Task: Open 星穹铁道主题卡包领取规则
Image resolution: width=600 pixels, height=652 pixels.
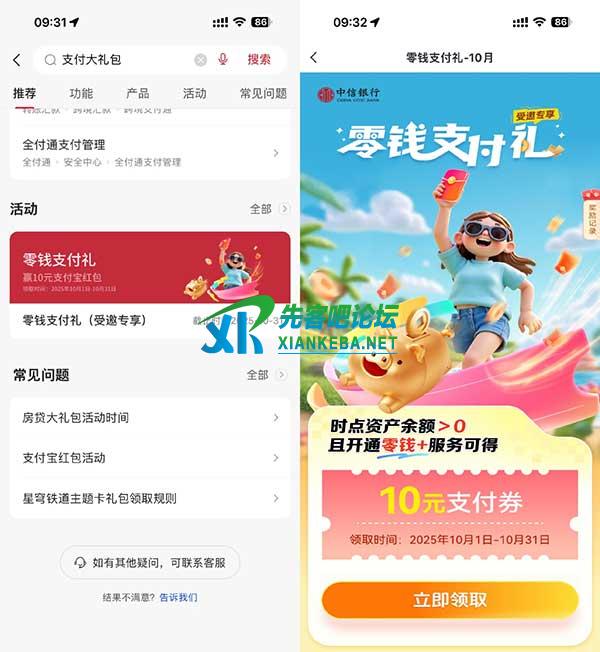Action: pos(150,498)
